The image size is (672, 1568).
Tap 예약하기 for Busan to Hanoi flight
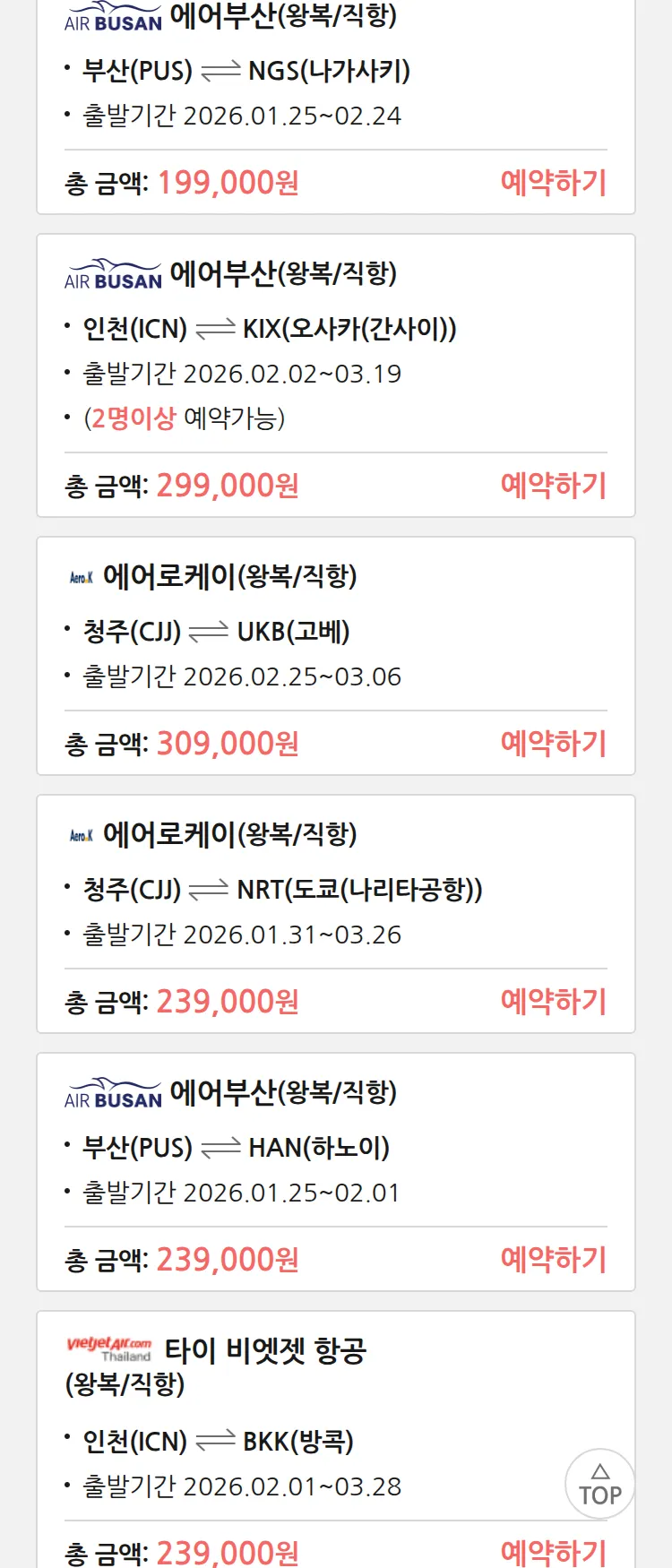point(553,1260)
